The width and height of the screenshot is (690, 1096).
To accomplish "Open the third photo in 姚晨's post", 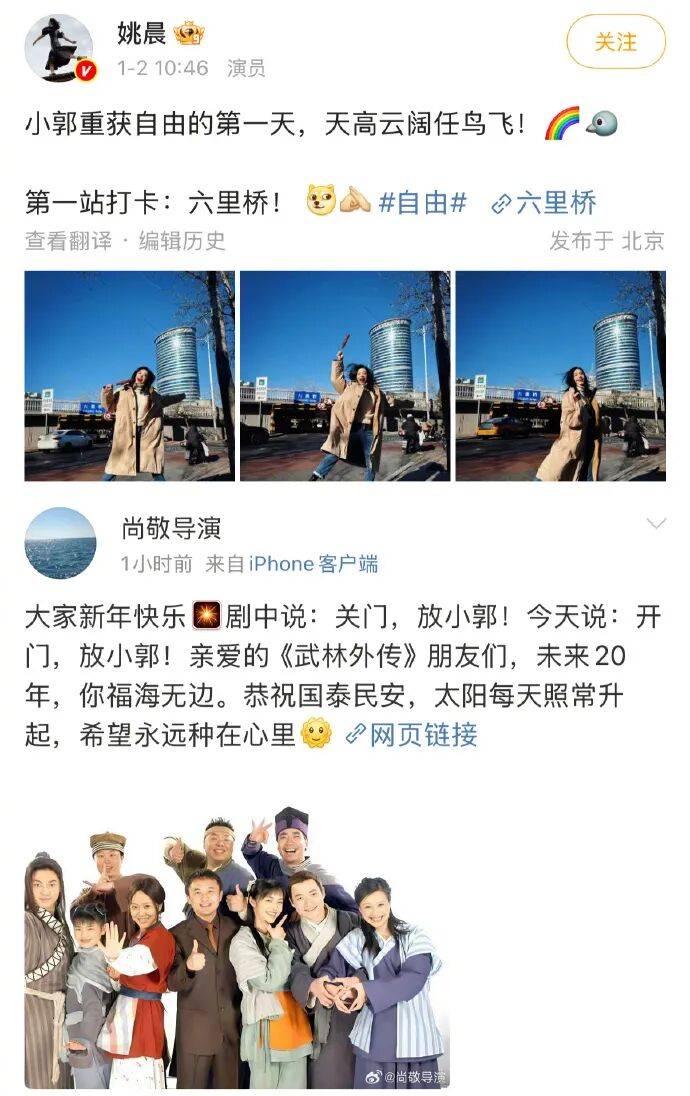I will pos(560,376).
